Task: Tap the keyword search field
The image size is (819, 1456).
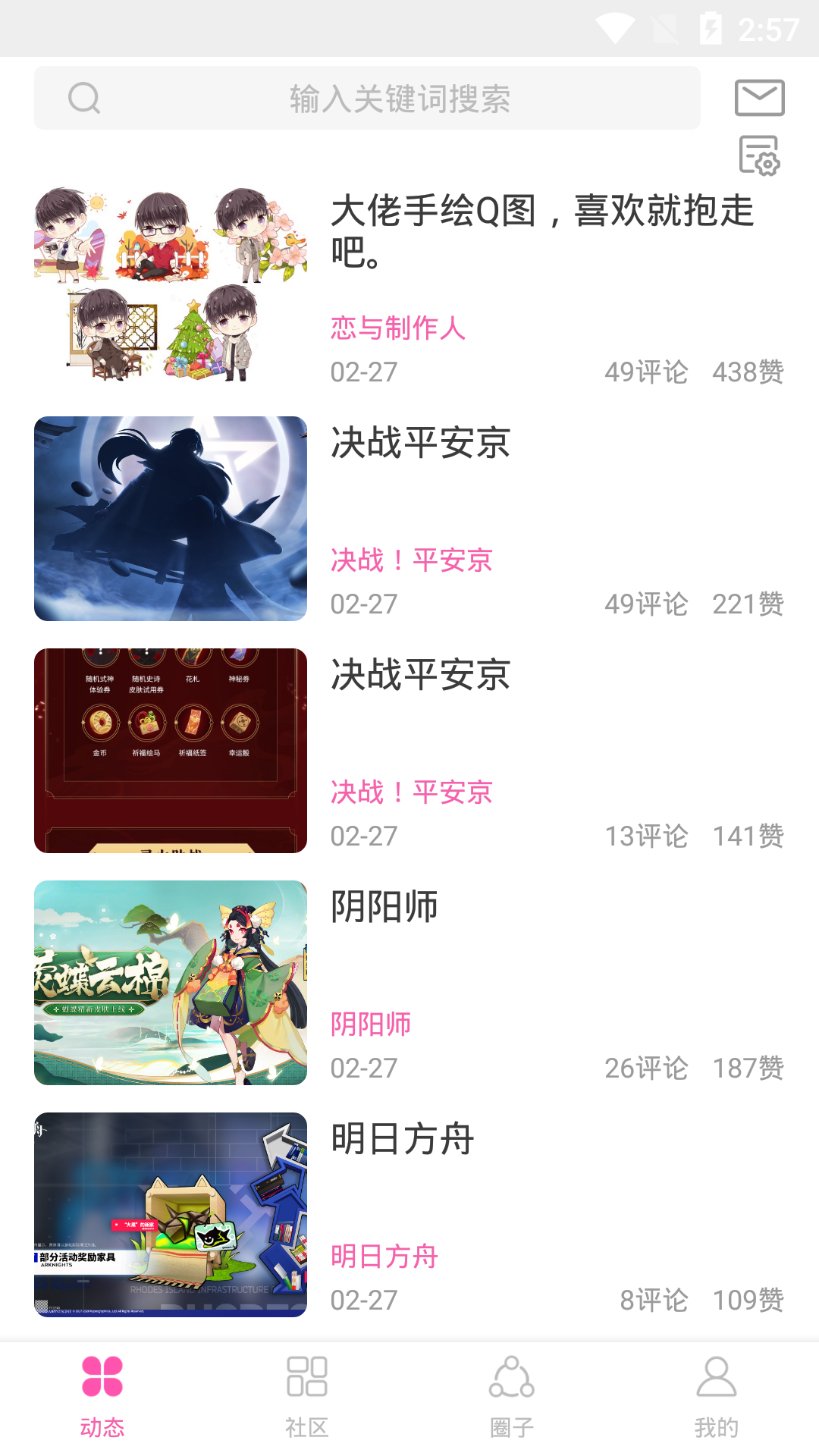Action: [367, 98]
